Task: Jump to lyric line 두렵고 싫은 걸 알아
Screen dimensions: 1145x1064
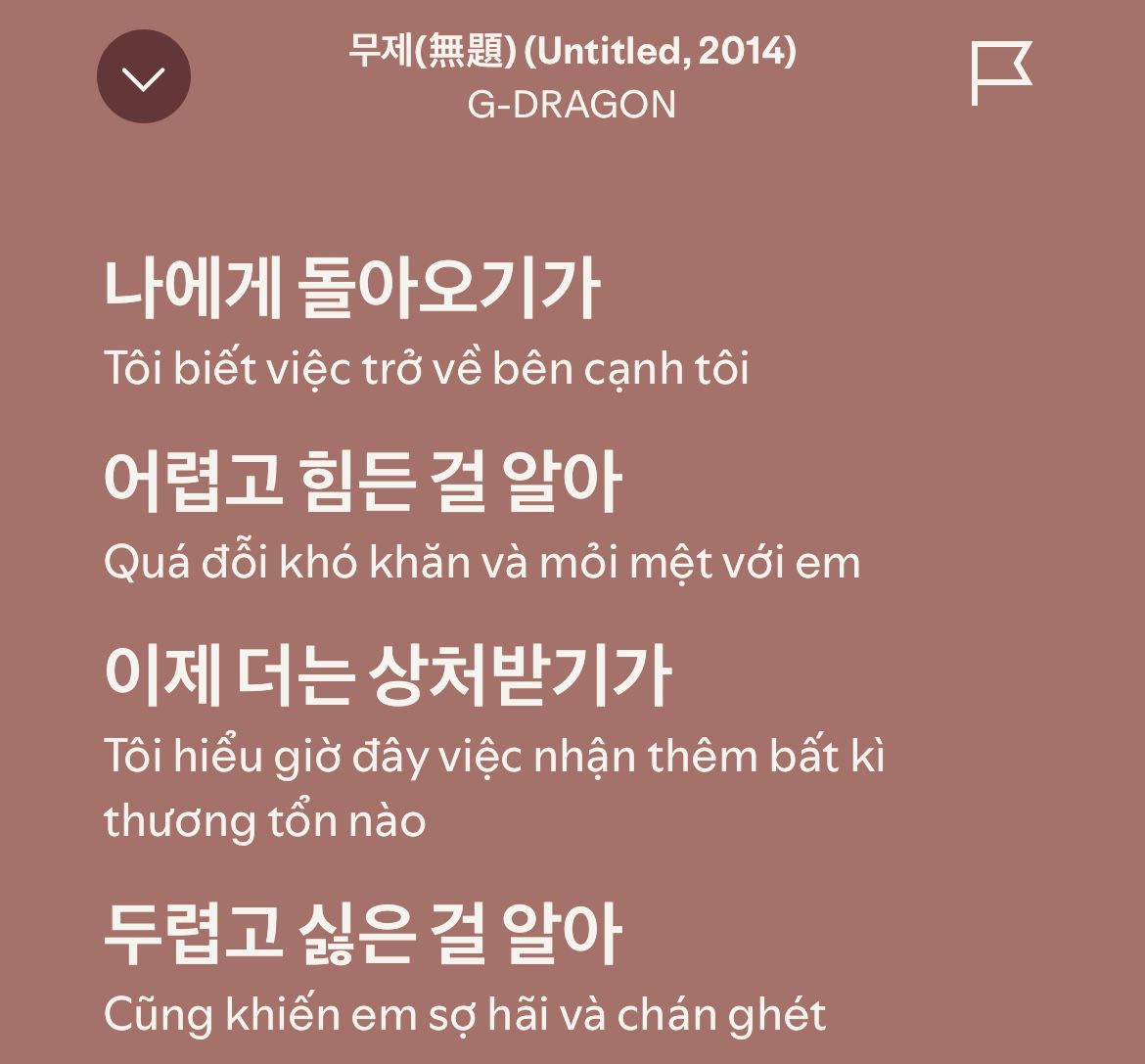Action: 362,934
